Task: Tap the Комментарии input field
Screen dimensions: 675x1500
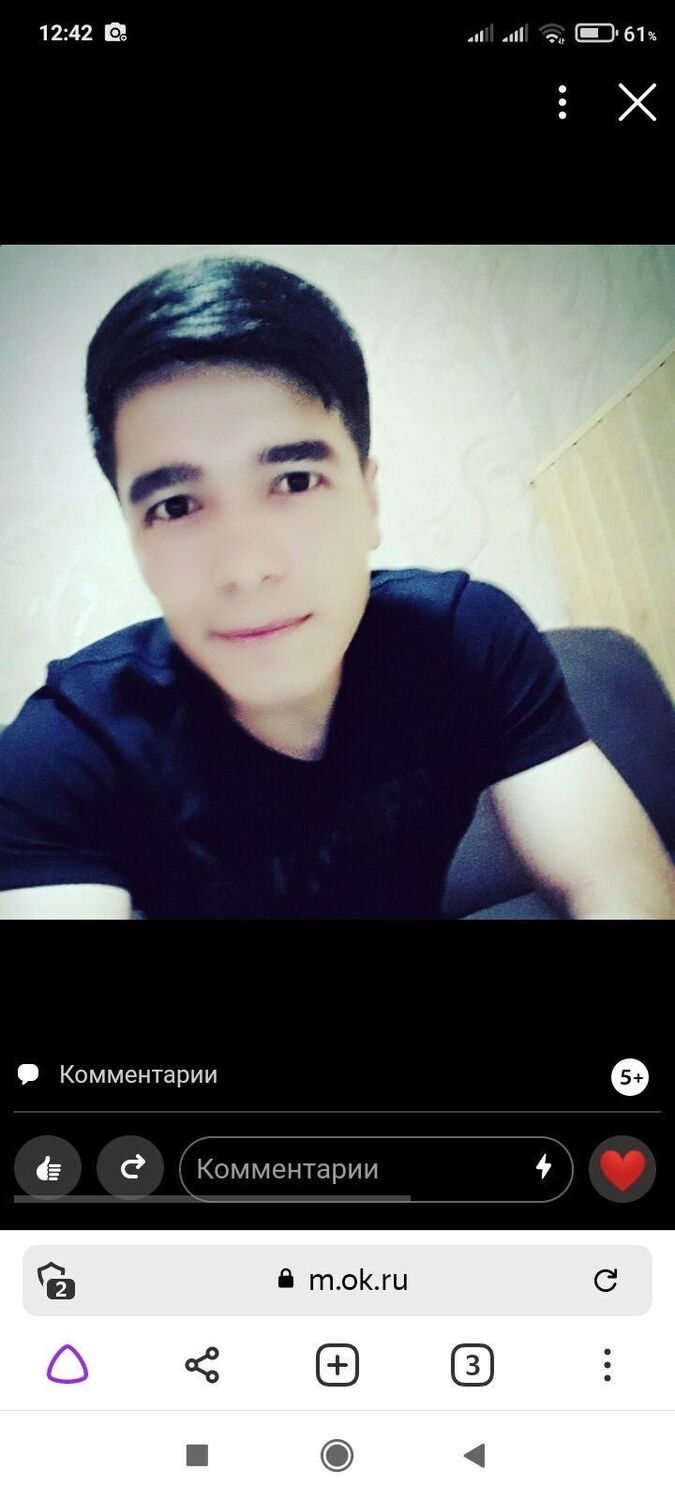Action: click(x=350, y=1168)
